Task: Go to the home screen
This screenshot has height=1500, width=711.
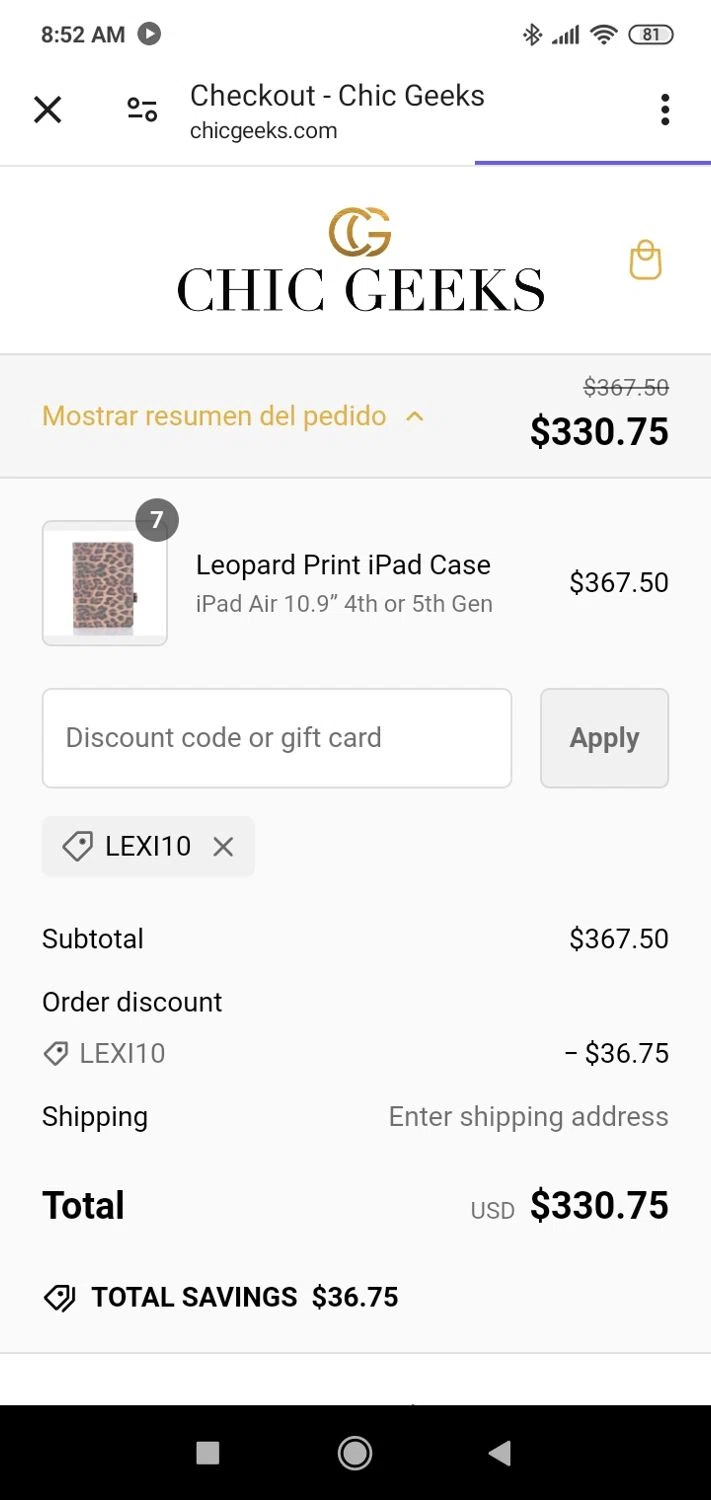Action: point(355,1453)
